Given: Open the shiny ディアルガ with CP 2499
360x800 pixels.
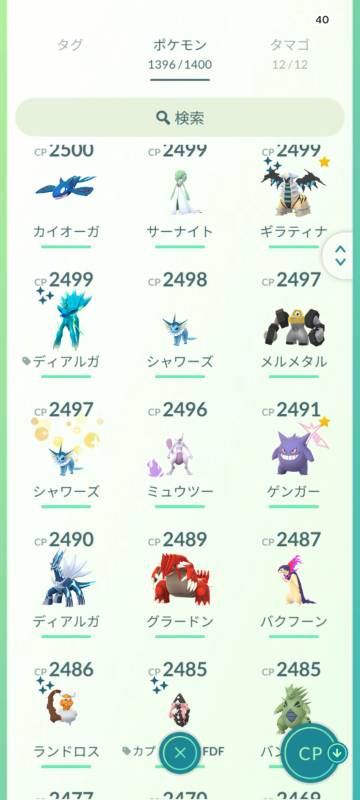Looking at the screenshot, I should [x=66, y=324].
